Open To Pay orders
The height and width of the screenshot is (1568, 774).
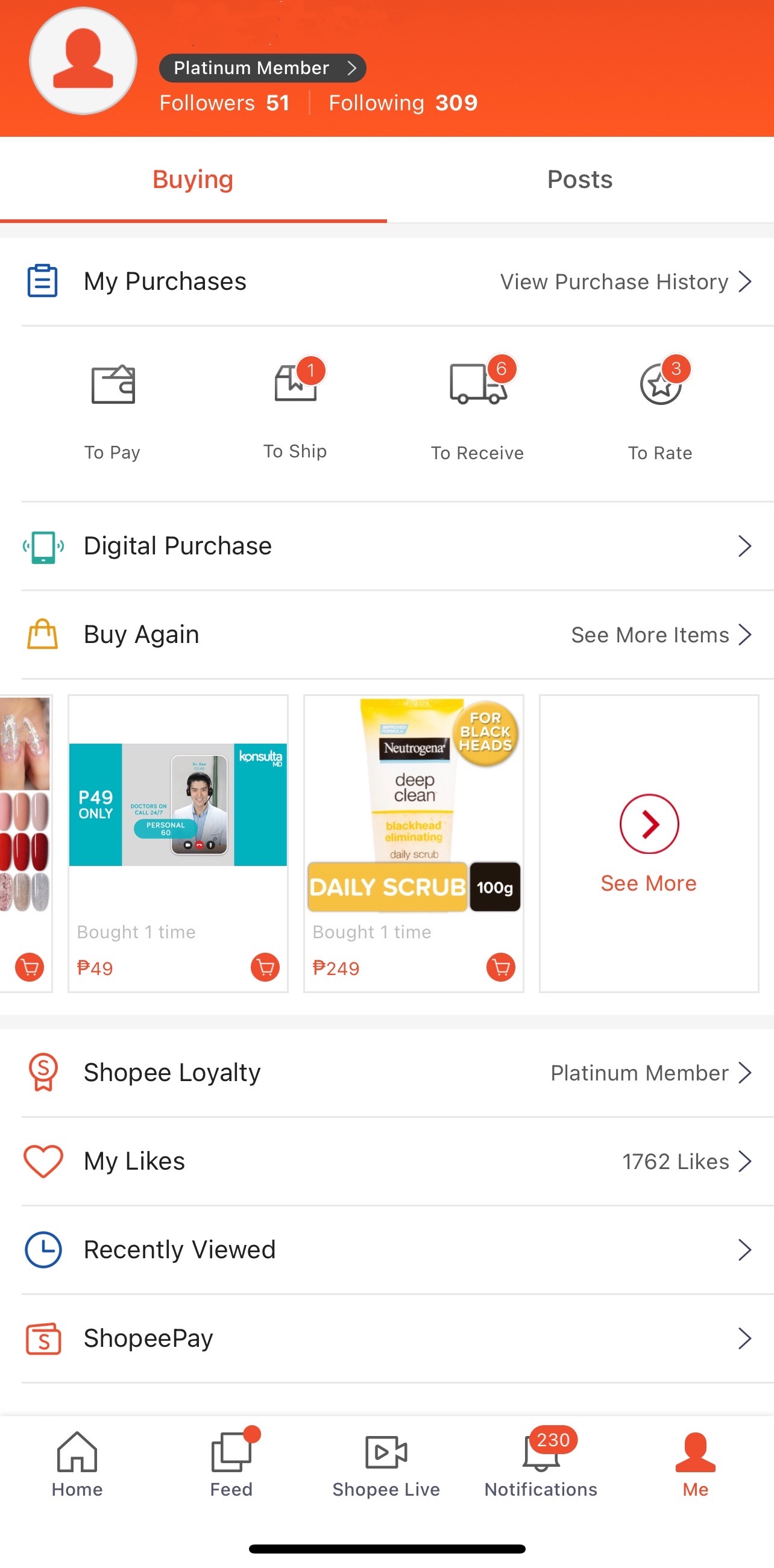click(113, 407)
